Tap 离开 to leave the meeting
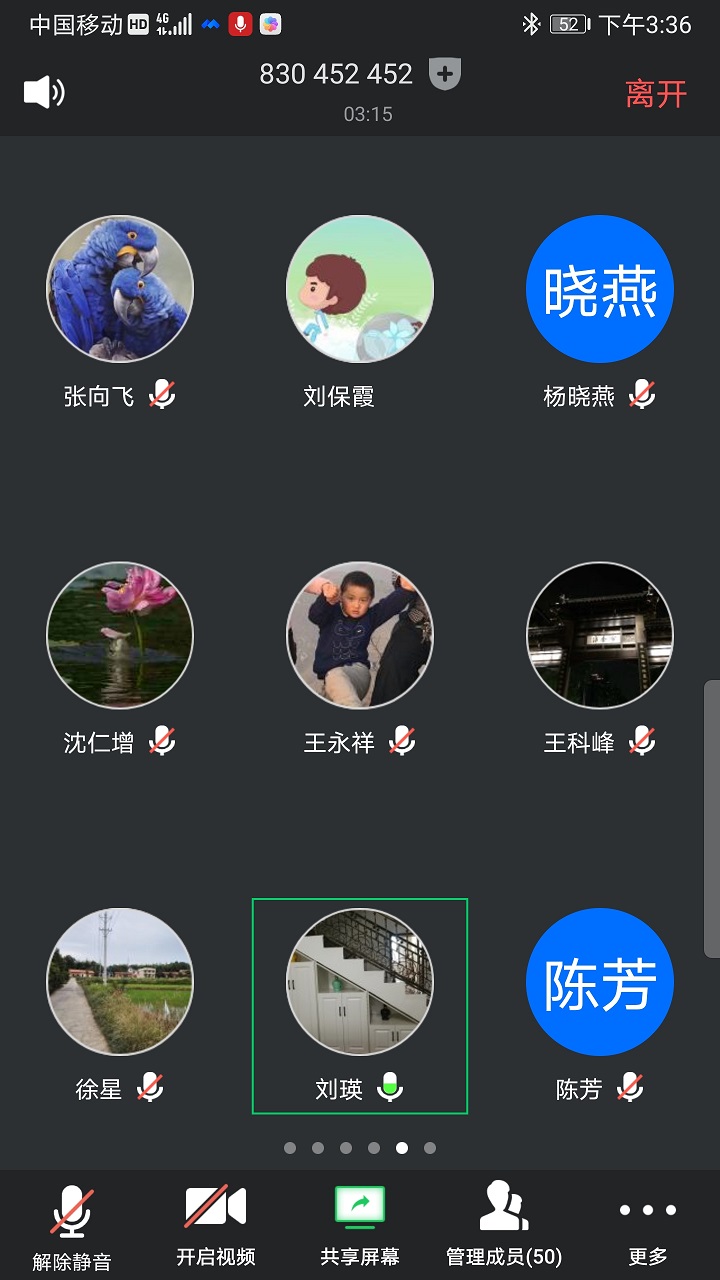Screen dimensions: 720x1280 point(656,94)
